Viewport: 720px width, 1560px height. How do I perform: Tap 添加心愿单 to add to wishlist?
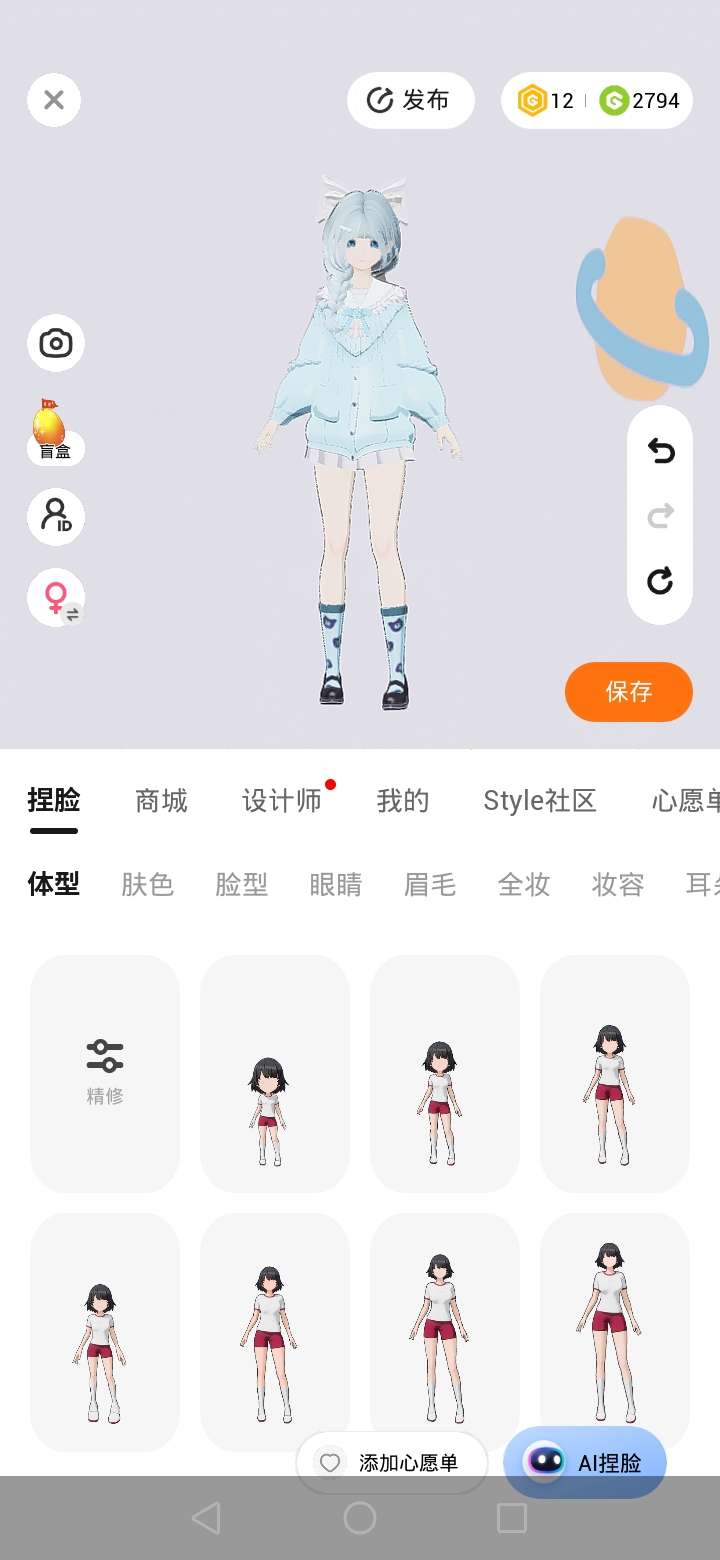coord(391,1463)
